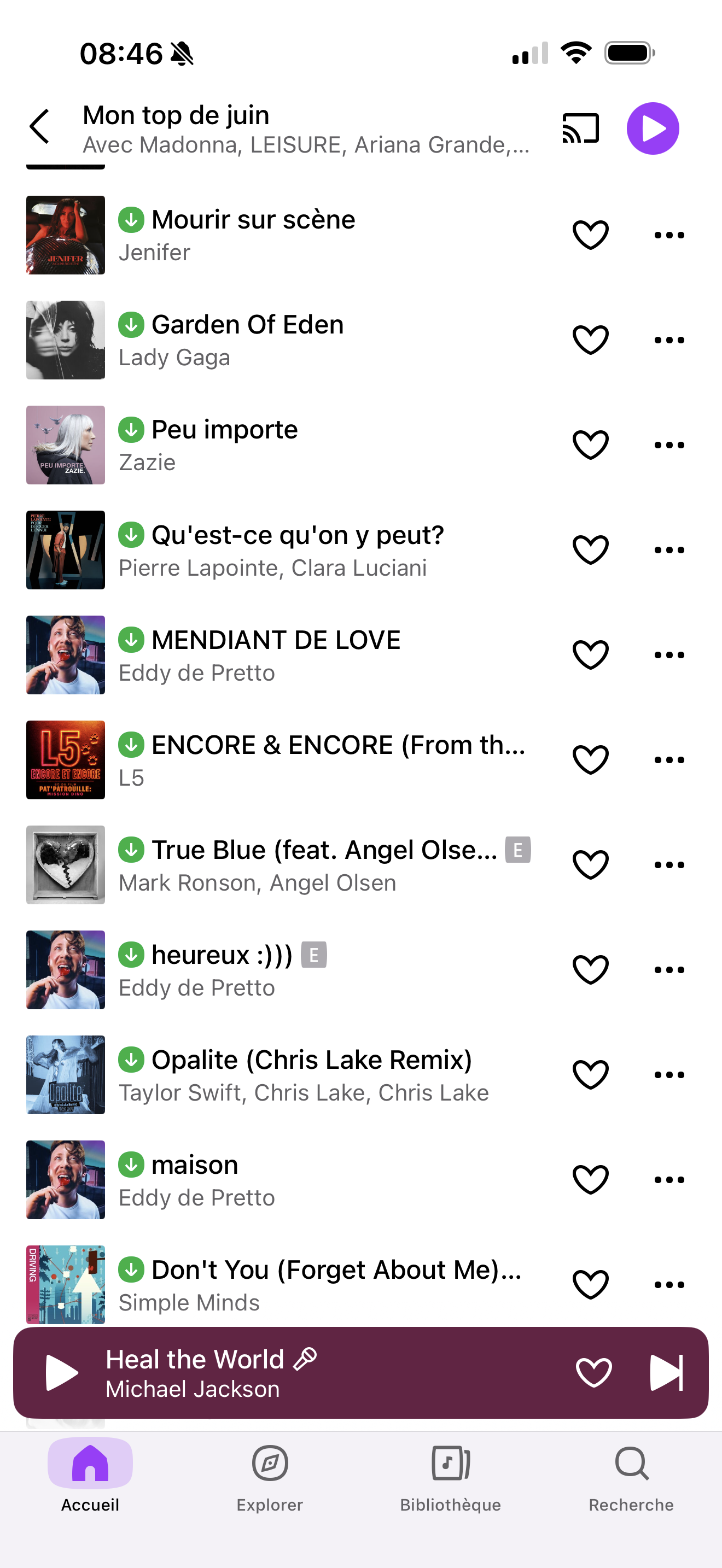Open the Bibliothèque tab
Screen dimensions: 722x1568
point(451,1479)
